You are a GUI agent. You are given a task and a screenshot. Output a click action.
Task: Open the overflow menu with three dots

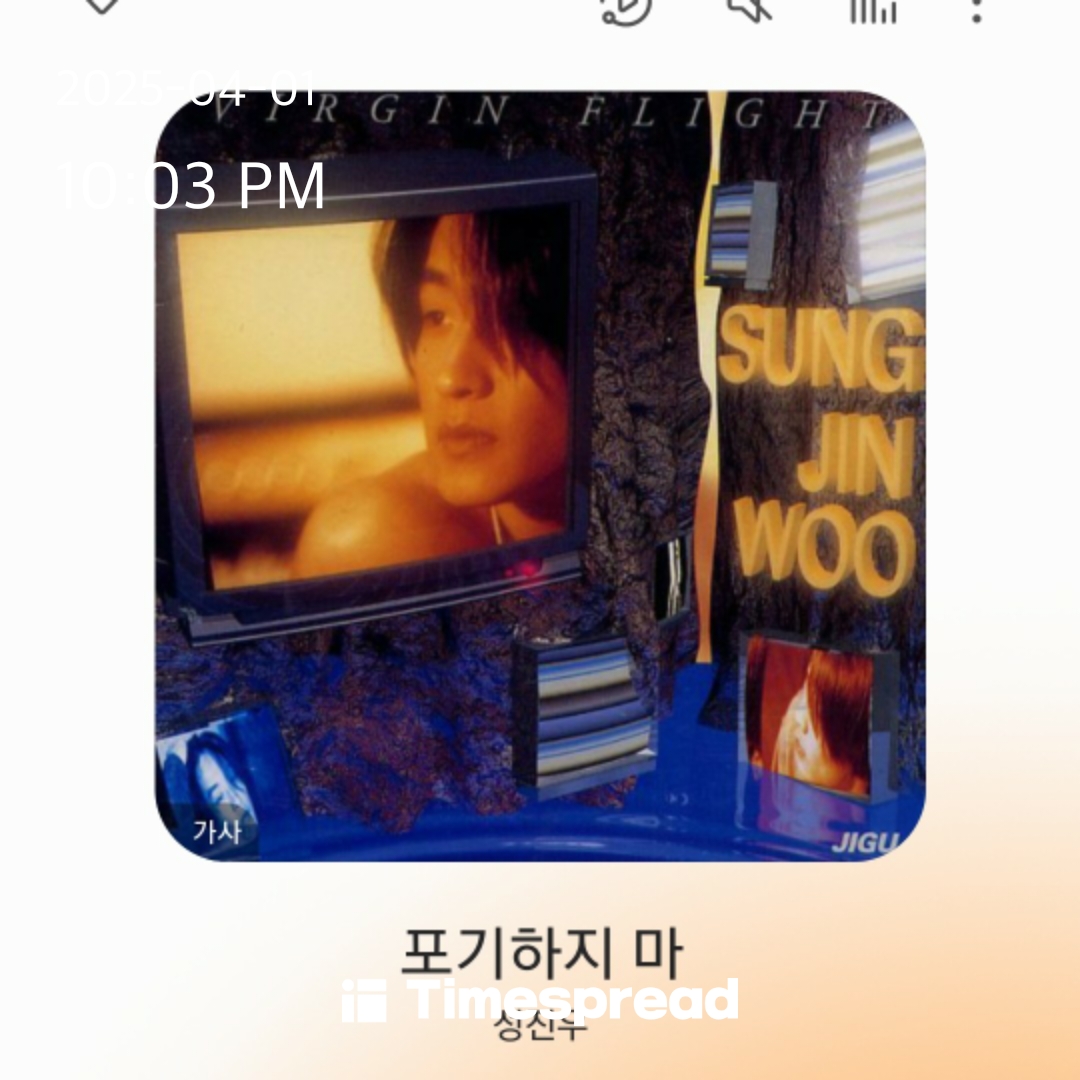pos(977,10)
